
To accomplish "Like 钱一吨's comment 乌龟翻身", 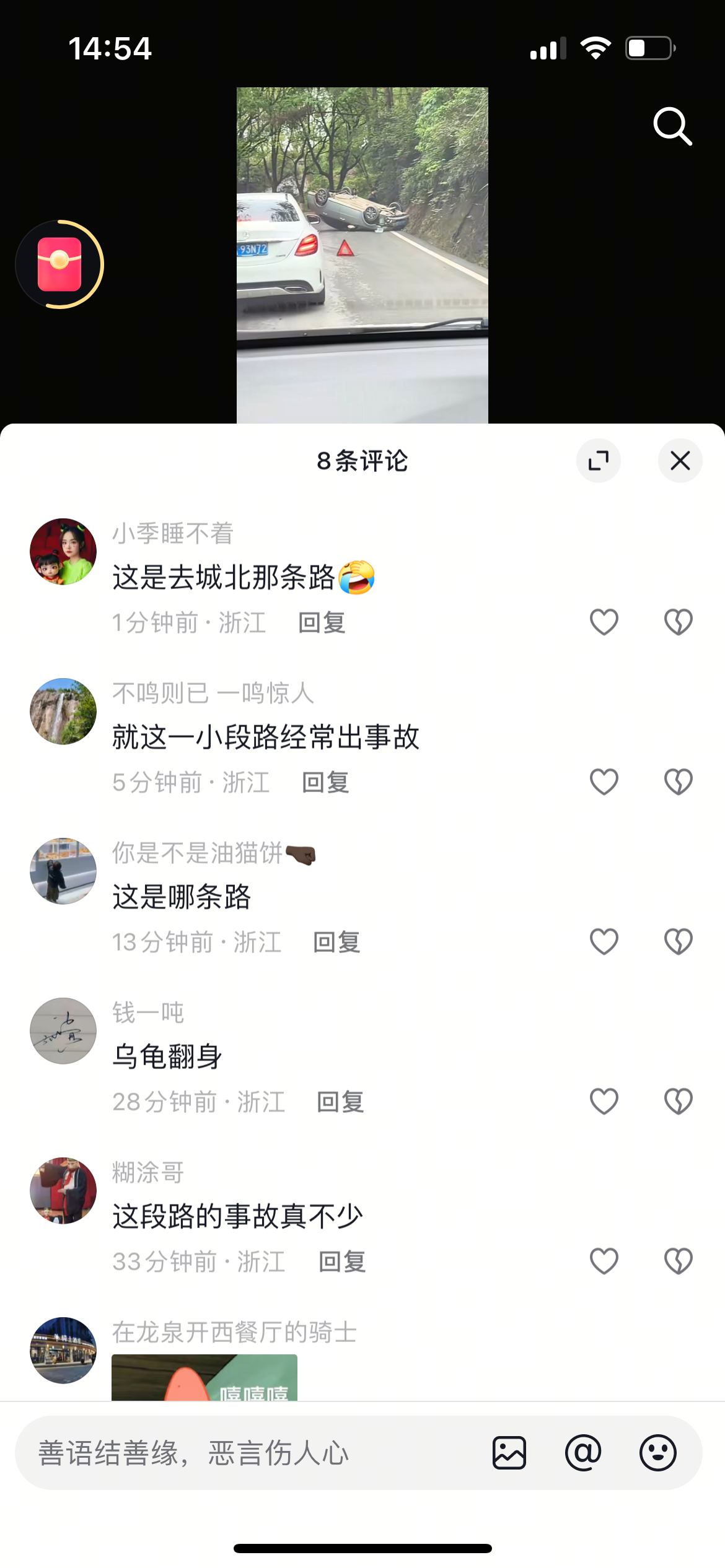I will click(604, 1102).
